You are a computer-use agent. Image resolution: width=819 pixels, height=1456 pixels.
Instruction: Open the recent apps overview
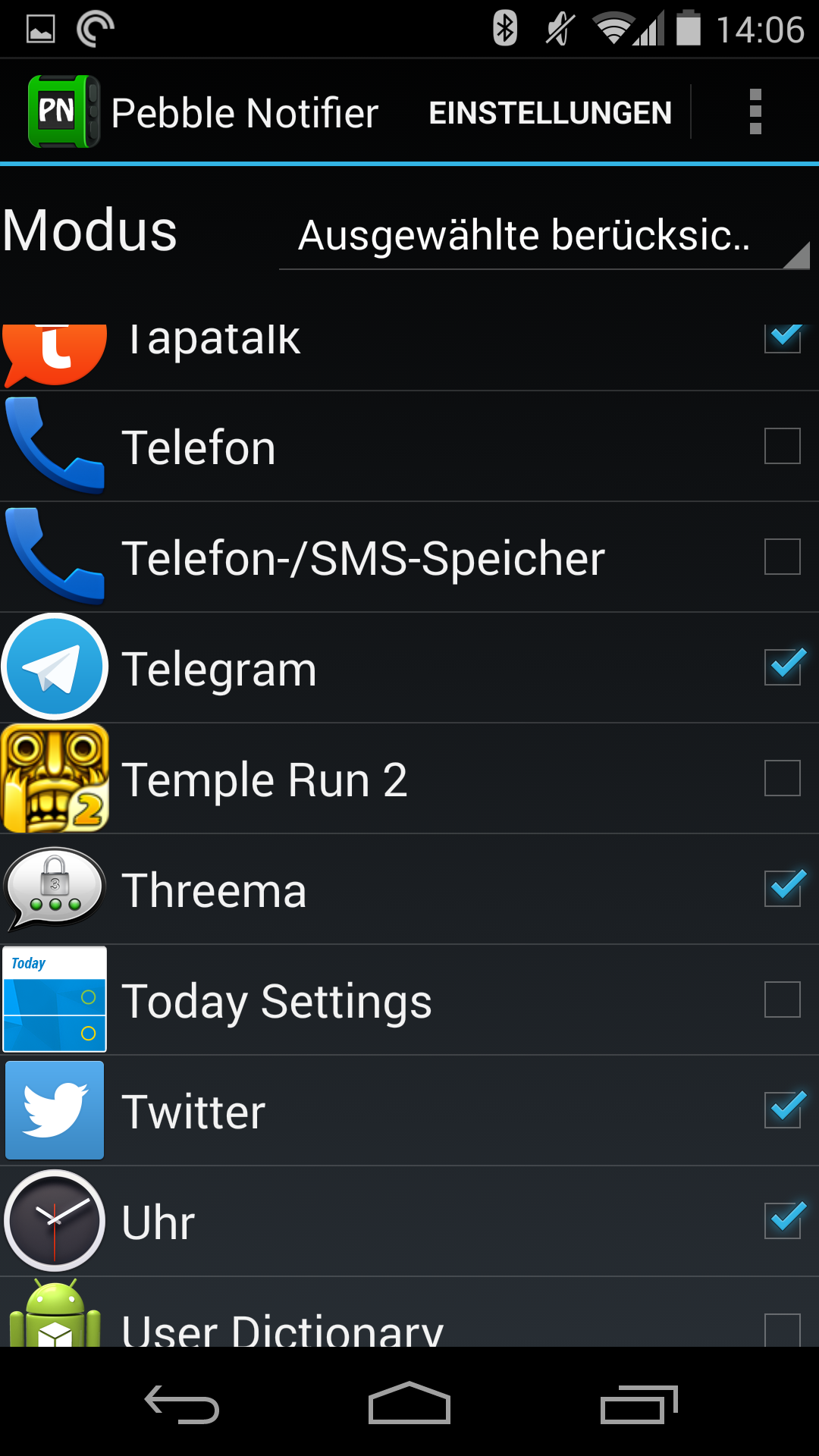[x=639, y=1404]
